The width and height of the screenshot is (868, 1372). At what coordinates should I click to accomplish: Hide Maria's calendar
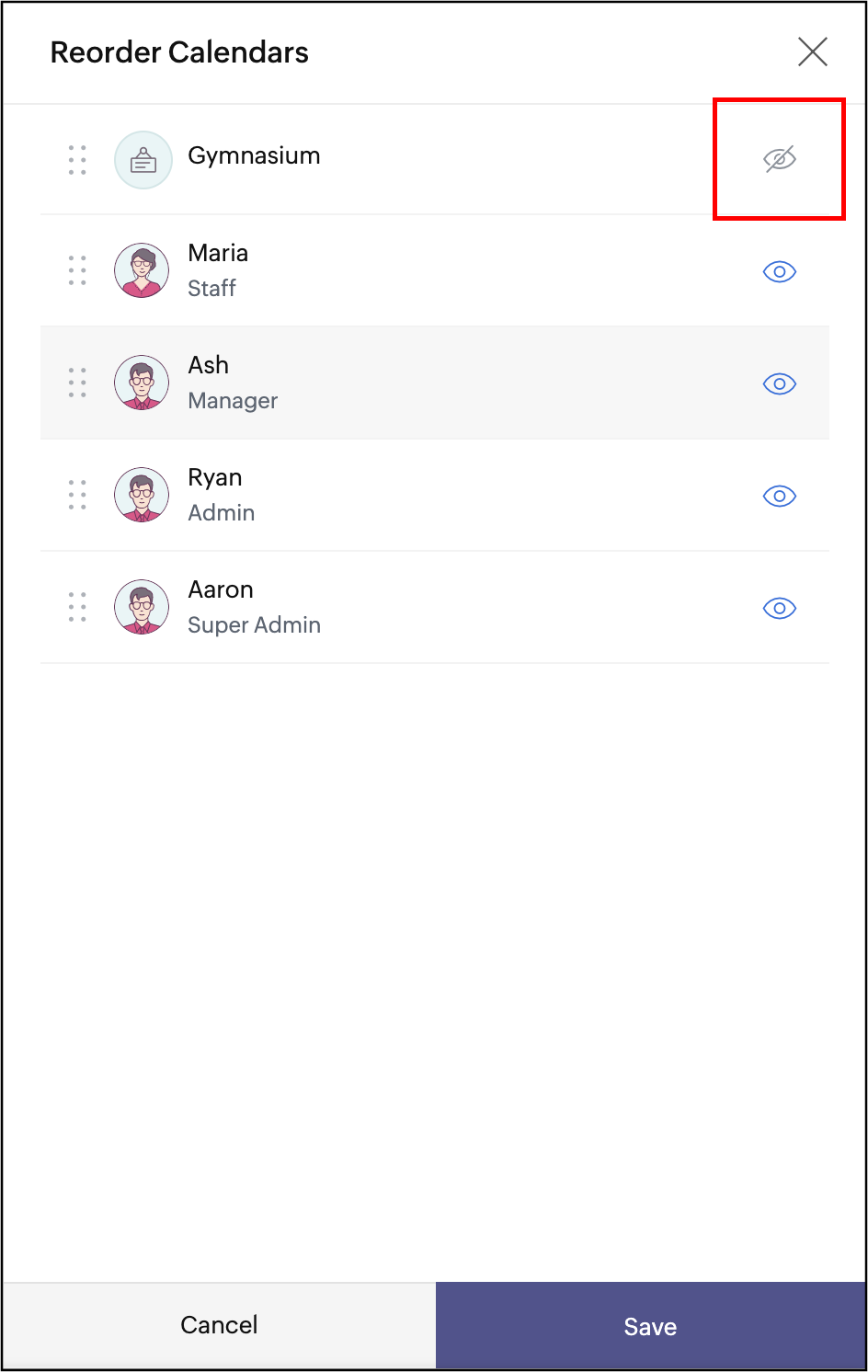point(780,272)
